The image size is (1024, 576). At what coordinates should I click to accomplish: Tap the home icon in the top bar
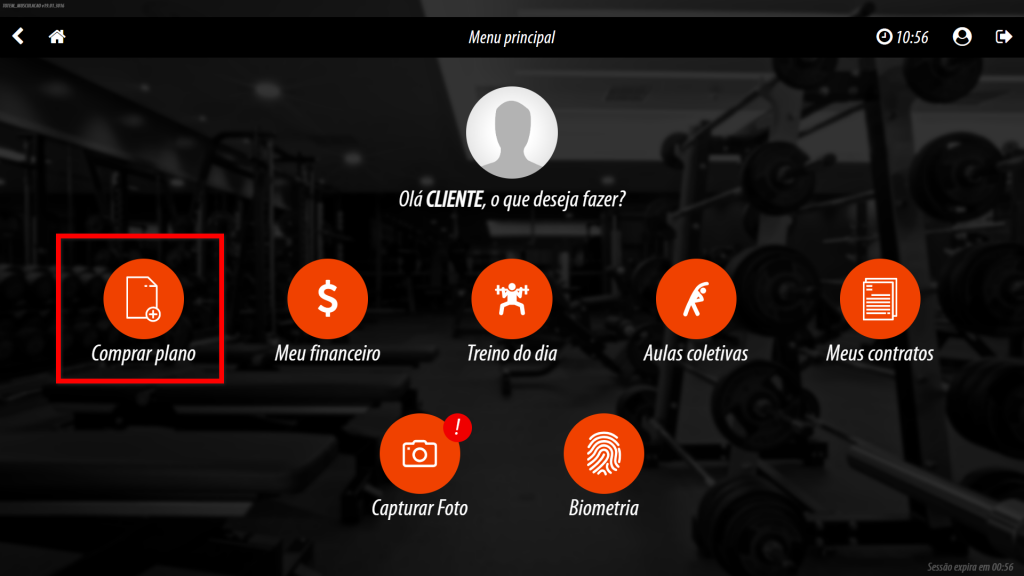click(x=57, y=37)
